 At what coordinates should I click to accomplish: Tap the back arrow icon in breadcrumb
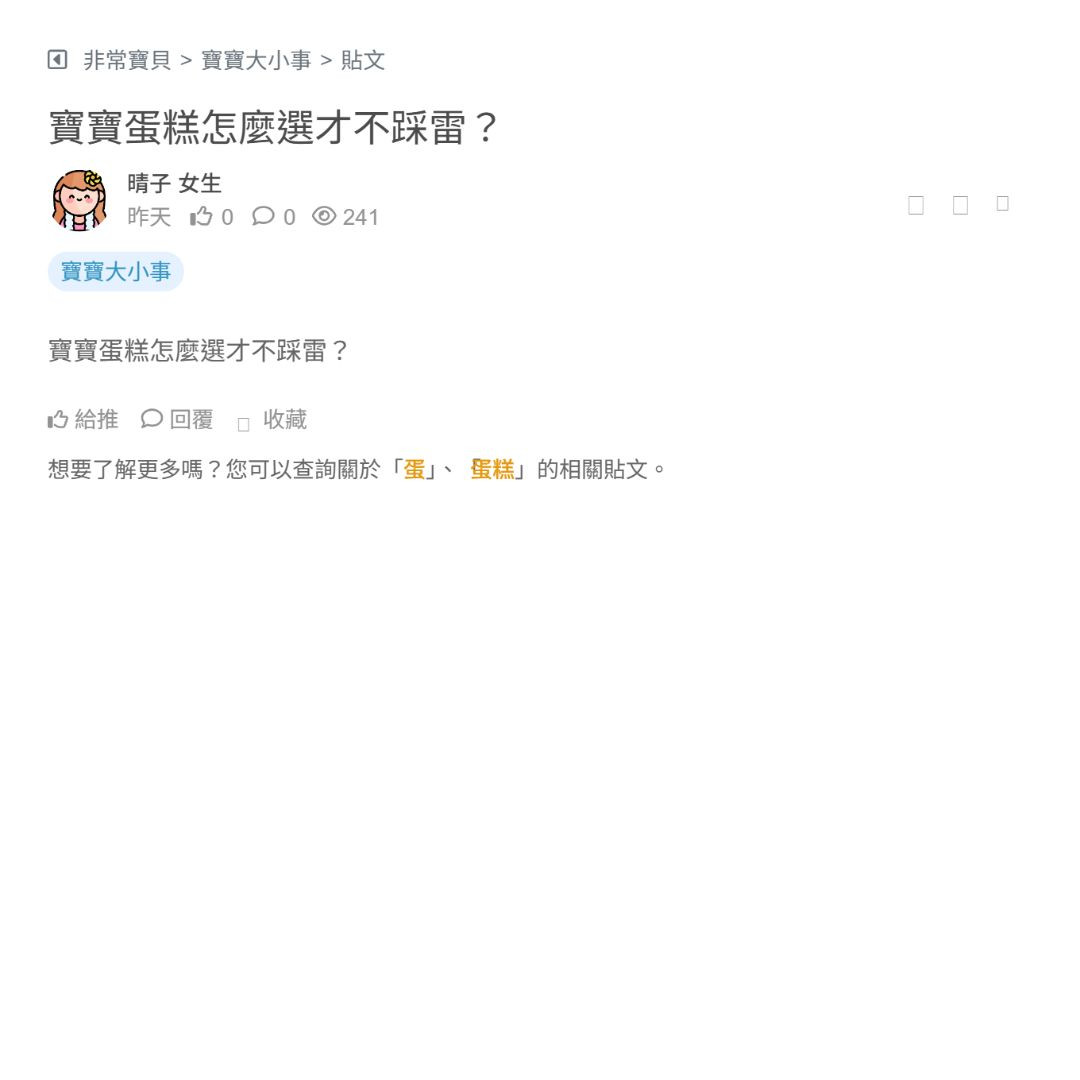57,60
